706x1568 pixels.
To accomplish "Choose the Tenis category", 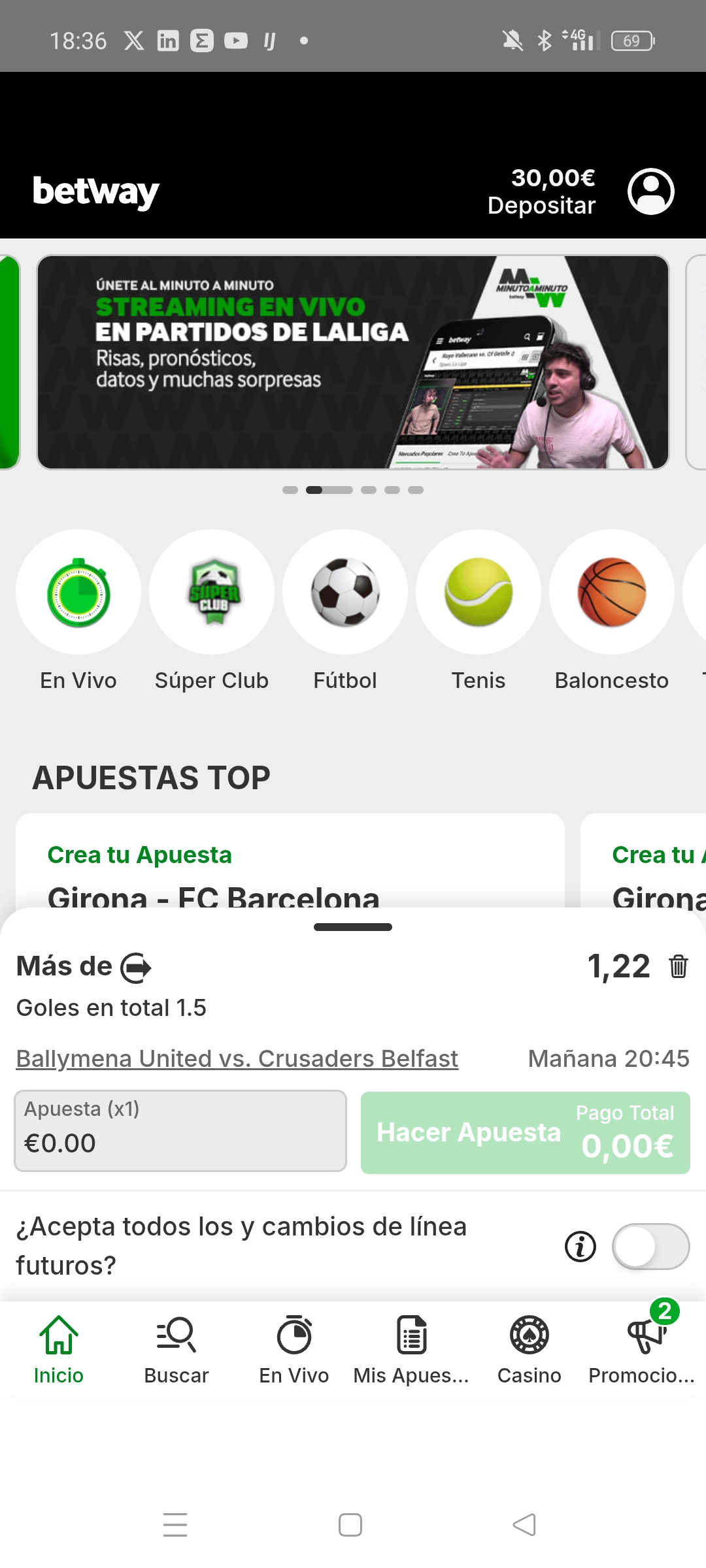I will click(479, 592).
